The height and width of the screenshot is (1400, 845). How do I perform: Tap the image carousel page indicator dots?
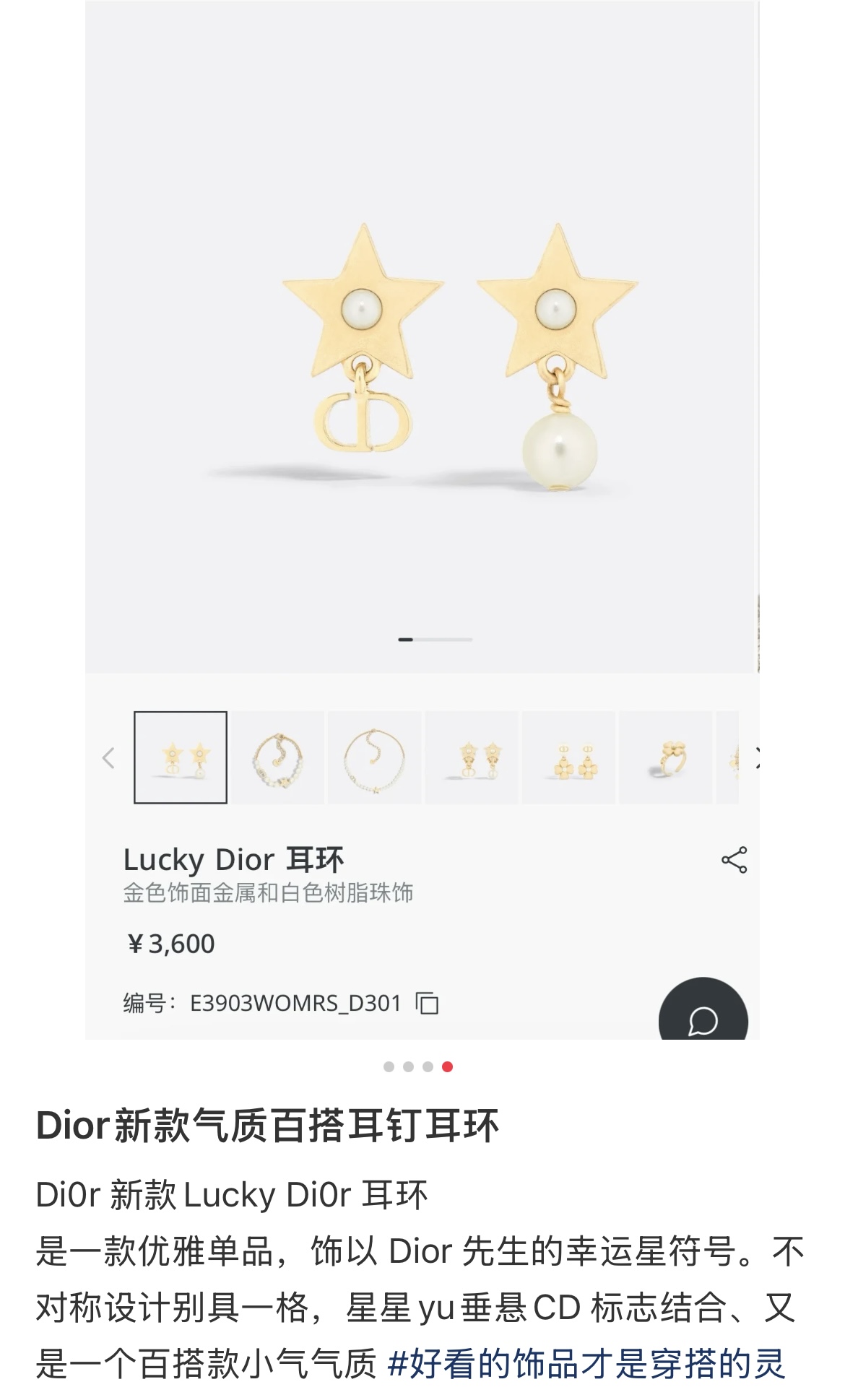click(418, 1067)
